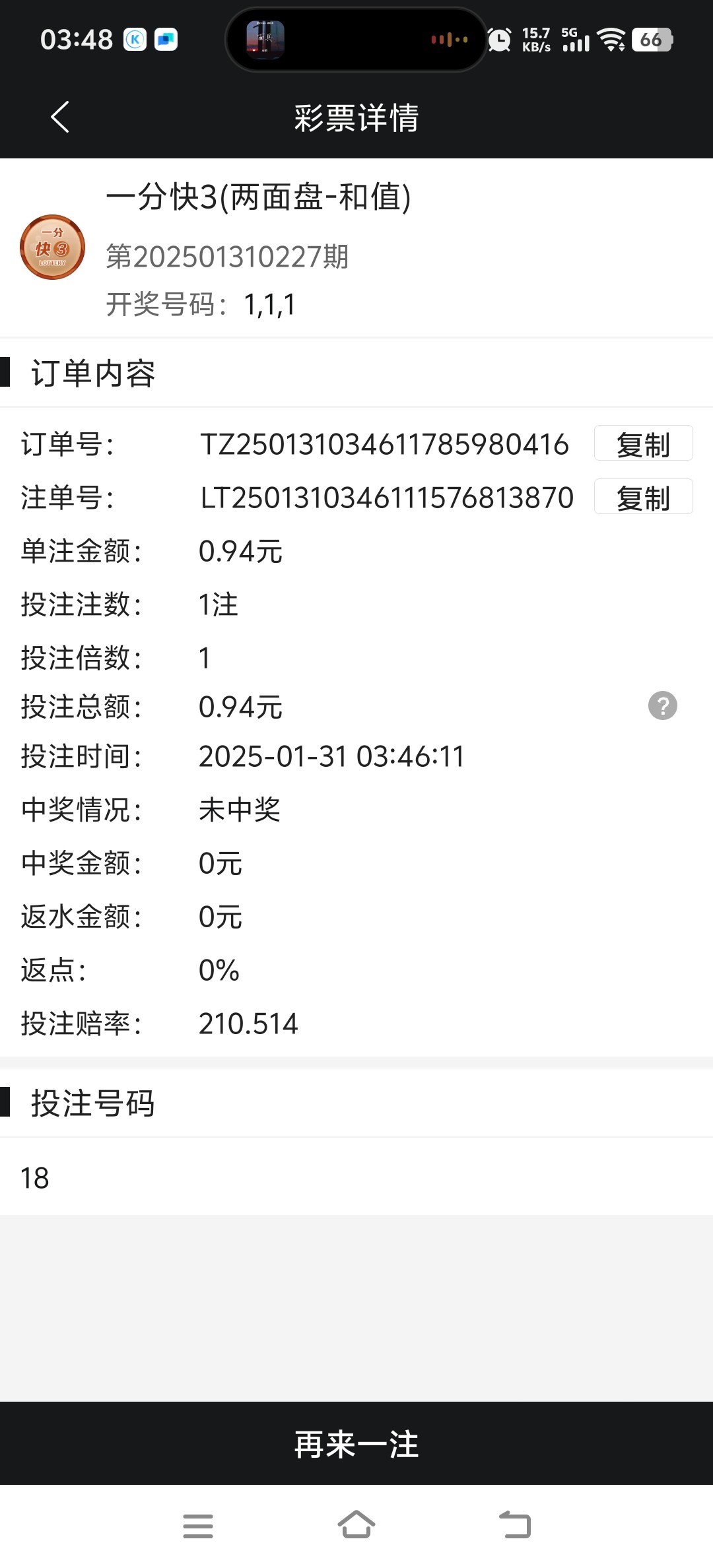
Task: Copy the 订单号 order number
Action: tap(643, 443)
